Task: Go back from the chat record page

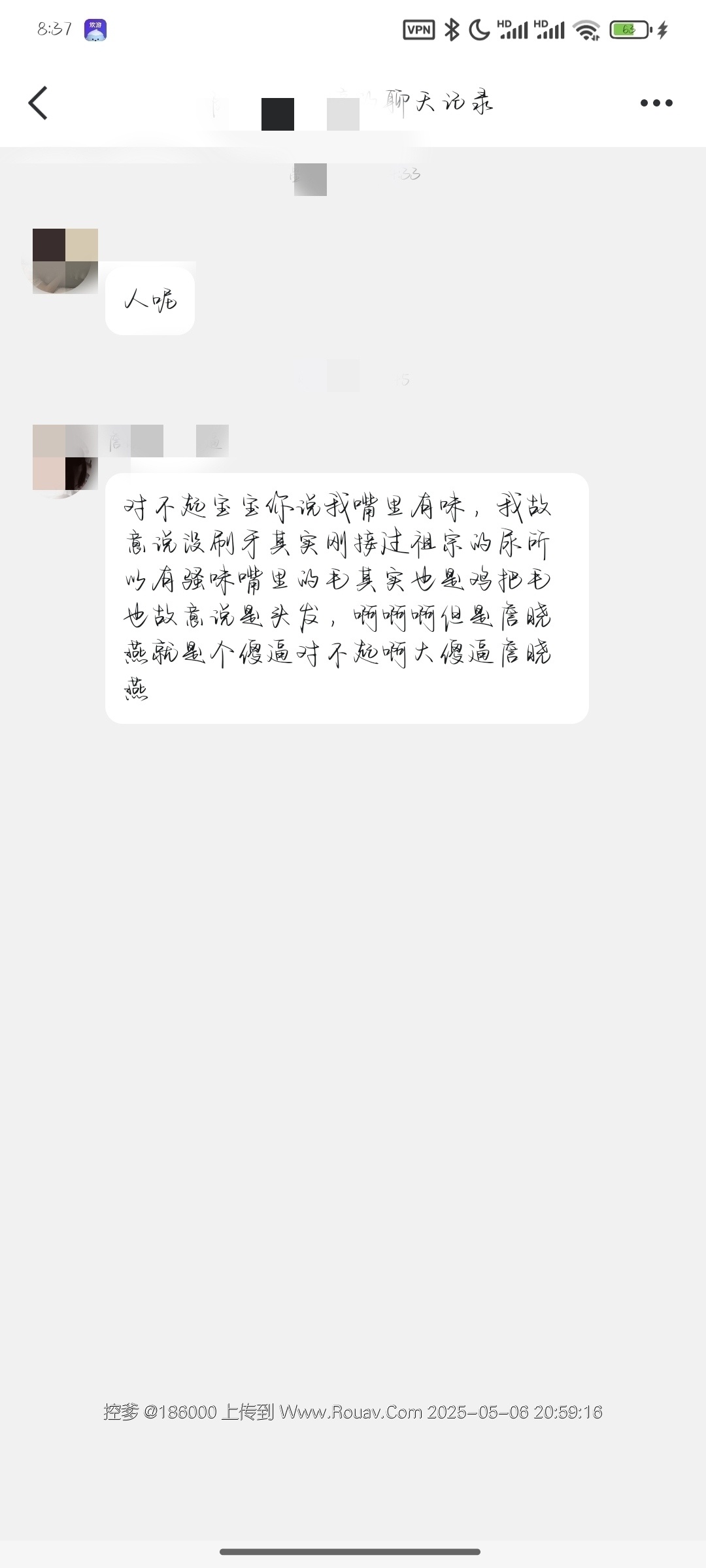Action: [38, 103]
